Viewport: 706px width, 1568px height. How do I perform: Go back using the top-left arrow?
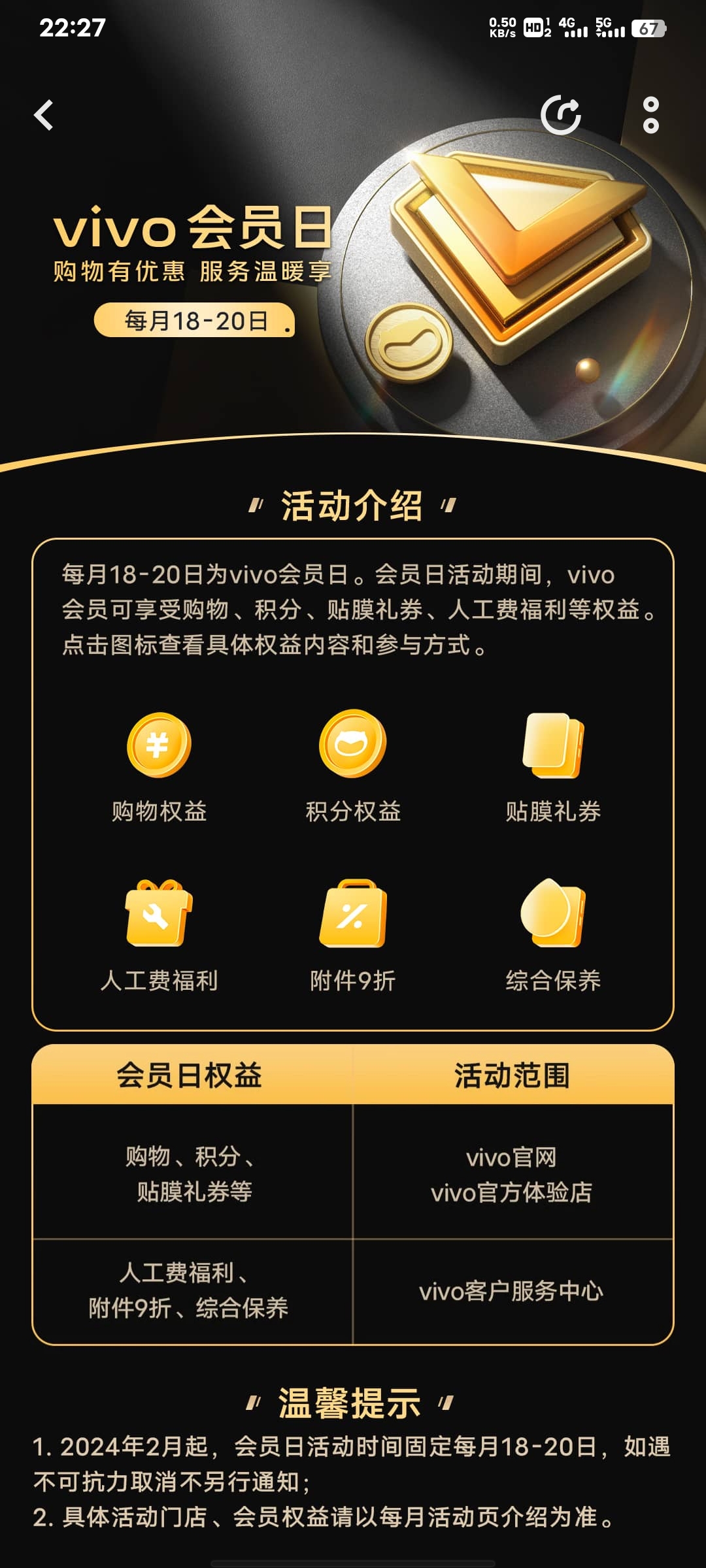44,116
